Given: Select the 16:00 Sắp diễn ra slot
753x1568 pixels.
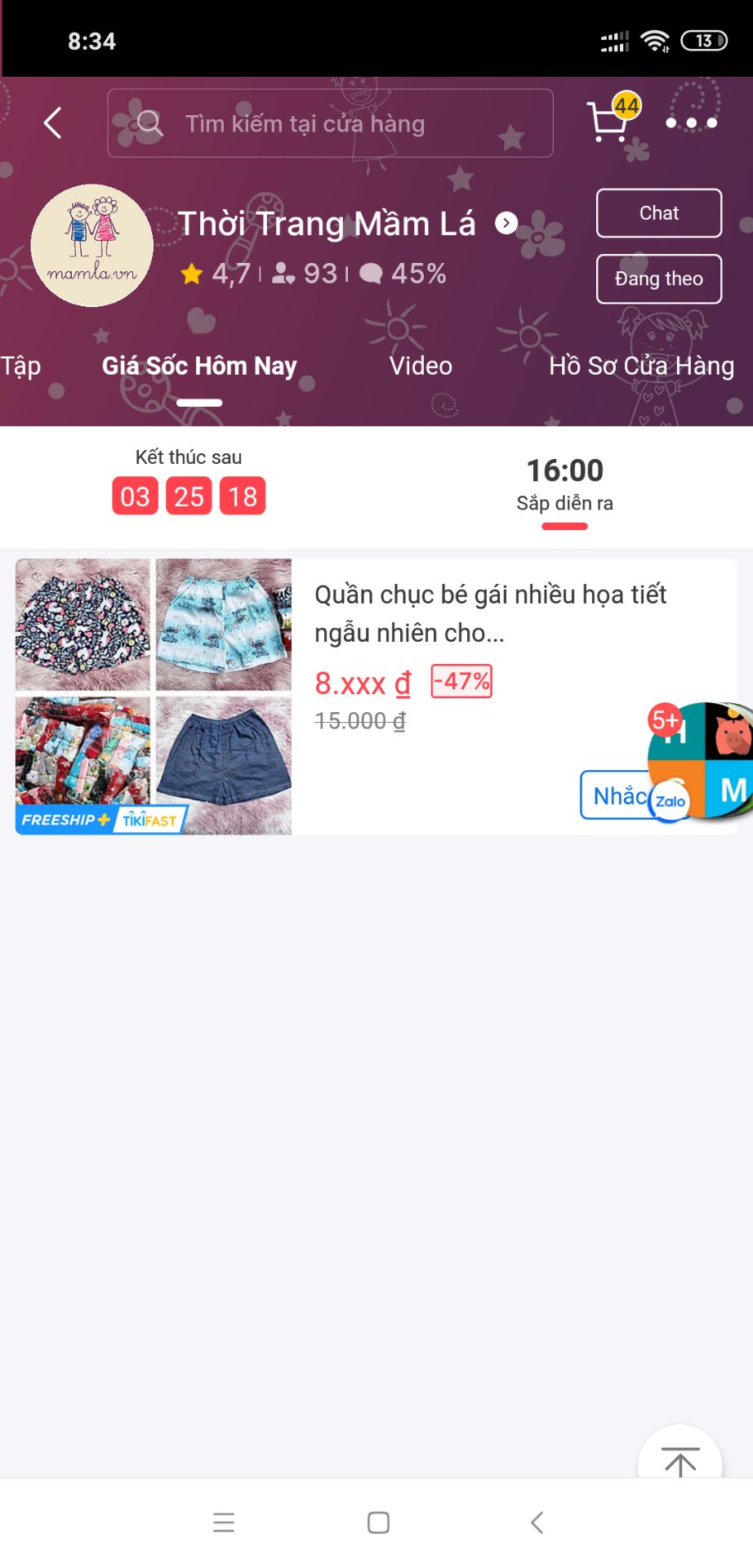Looking at the screenshot, I should [x=564, y=483].
